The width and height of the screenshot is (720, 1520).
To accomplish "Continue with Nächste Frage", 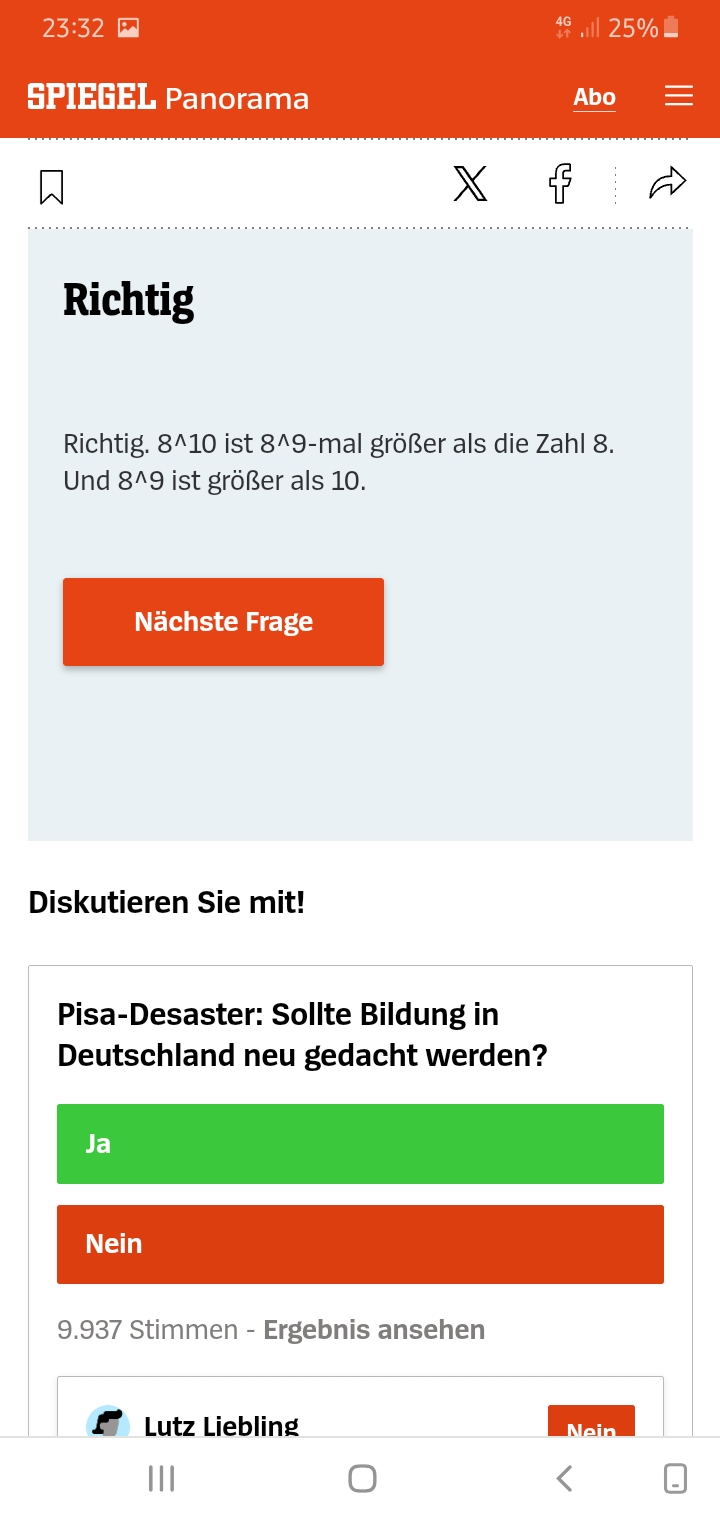I will (223, 622).
